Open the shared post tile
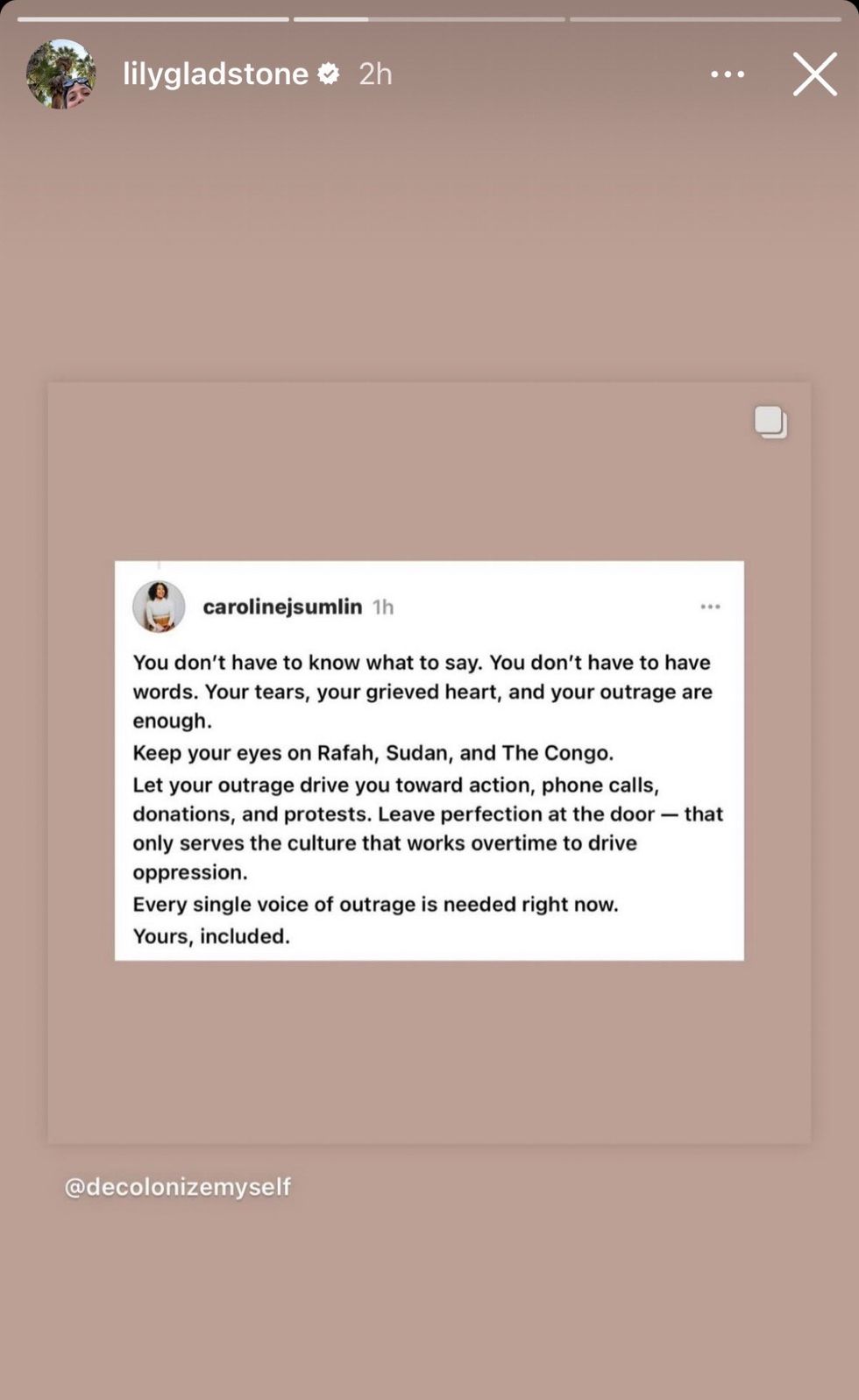This screenshot has height=1400, width=859. pyautogui.click(x=429, y=761)
